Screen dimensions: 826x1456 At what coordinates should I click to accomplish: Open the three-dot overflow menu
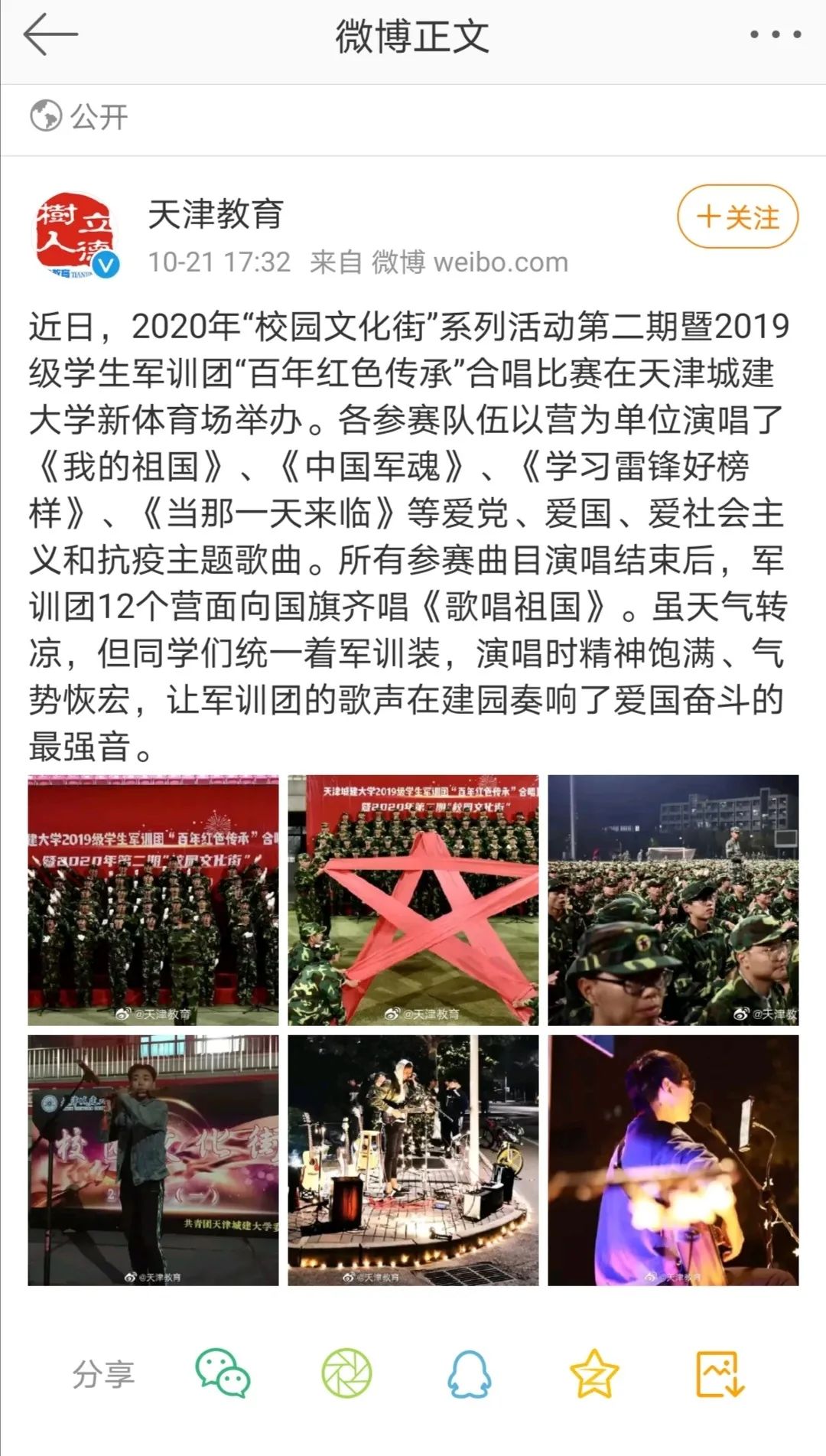(775, 35)
